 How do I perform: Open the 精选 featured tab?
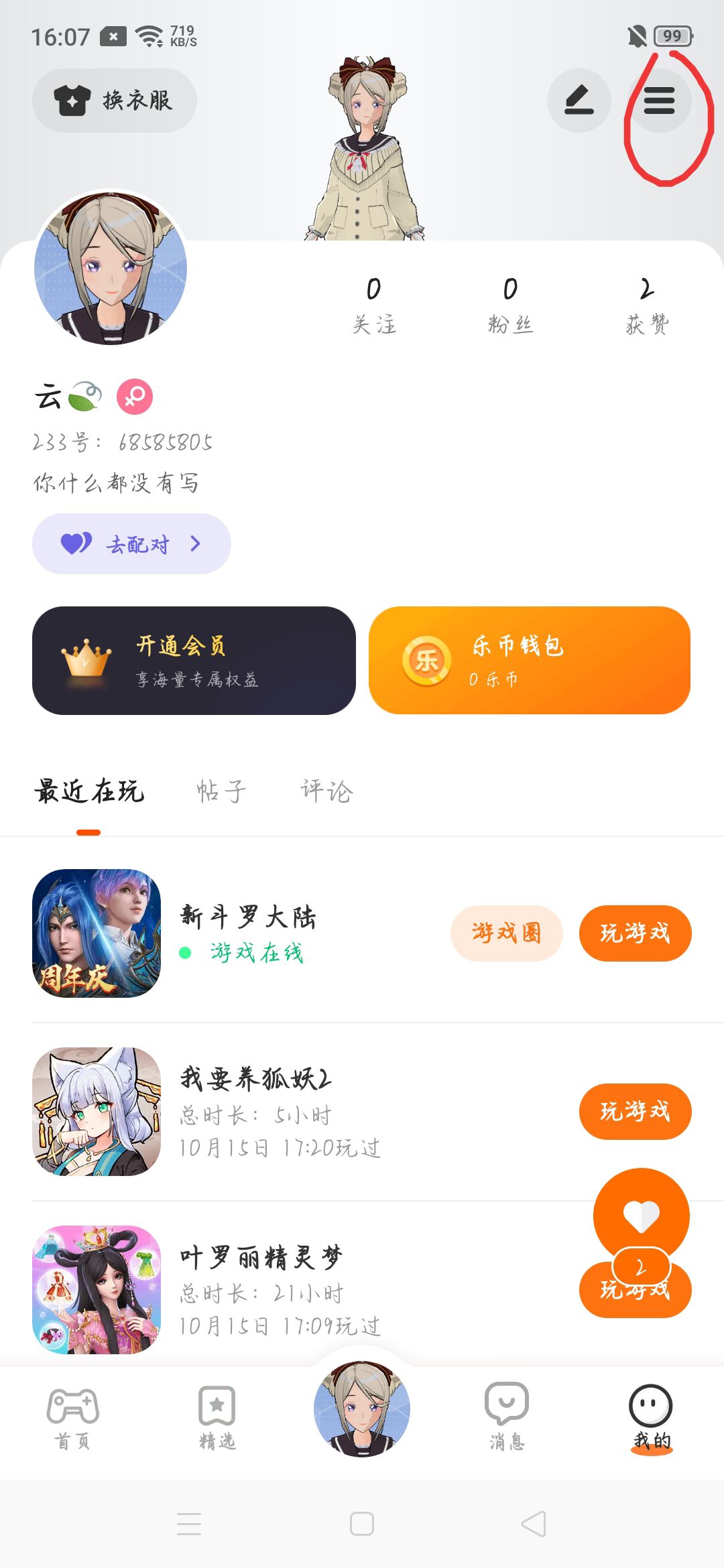click(217, 1417)
